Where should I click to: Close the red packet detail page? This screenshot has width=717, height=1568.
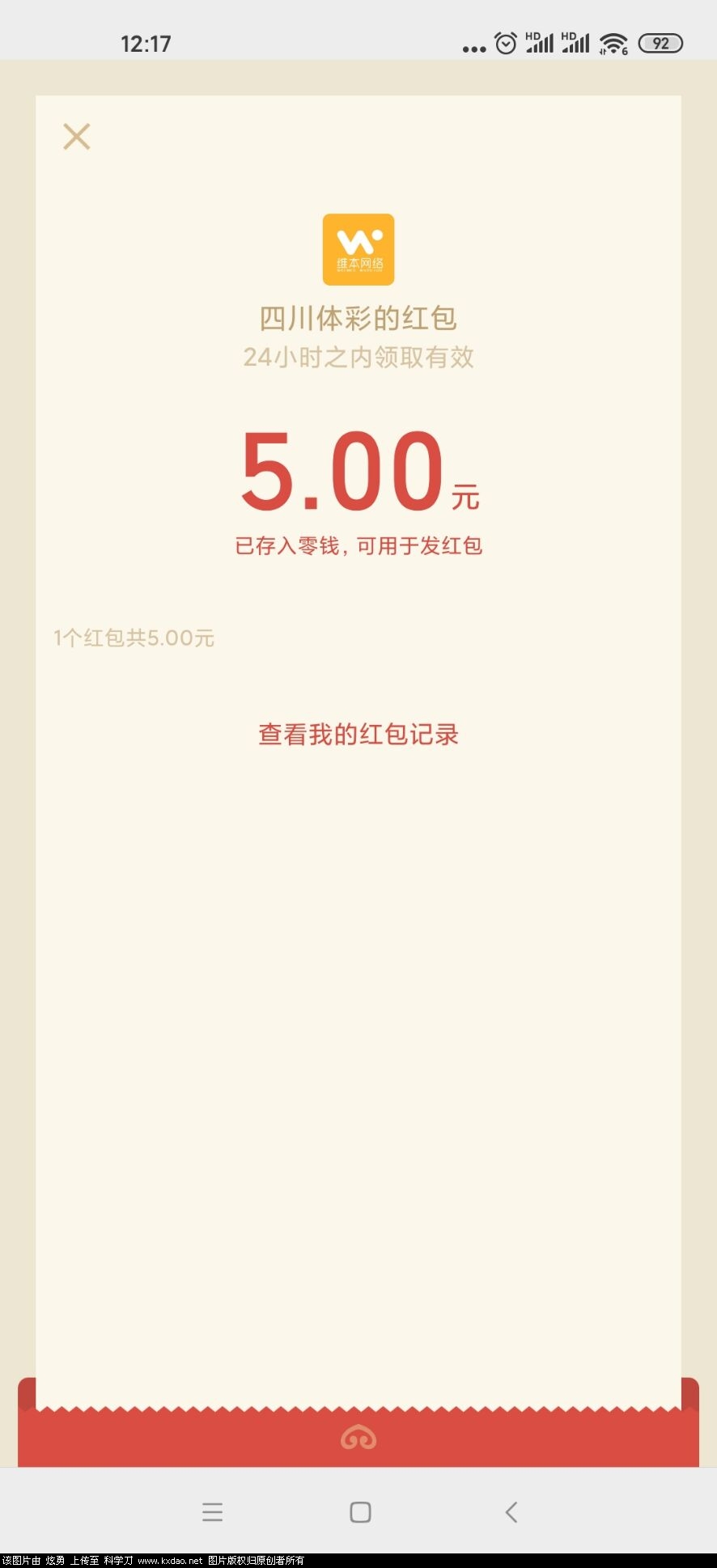click(77, 136)
